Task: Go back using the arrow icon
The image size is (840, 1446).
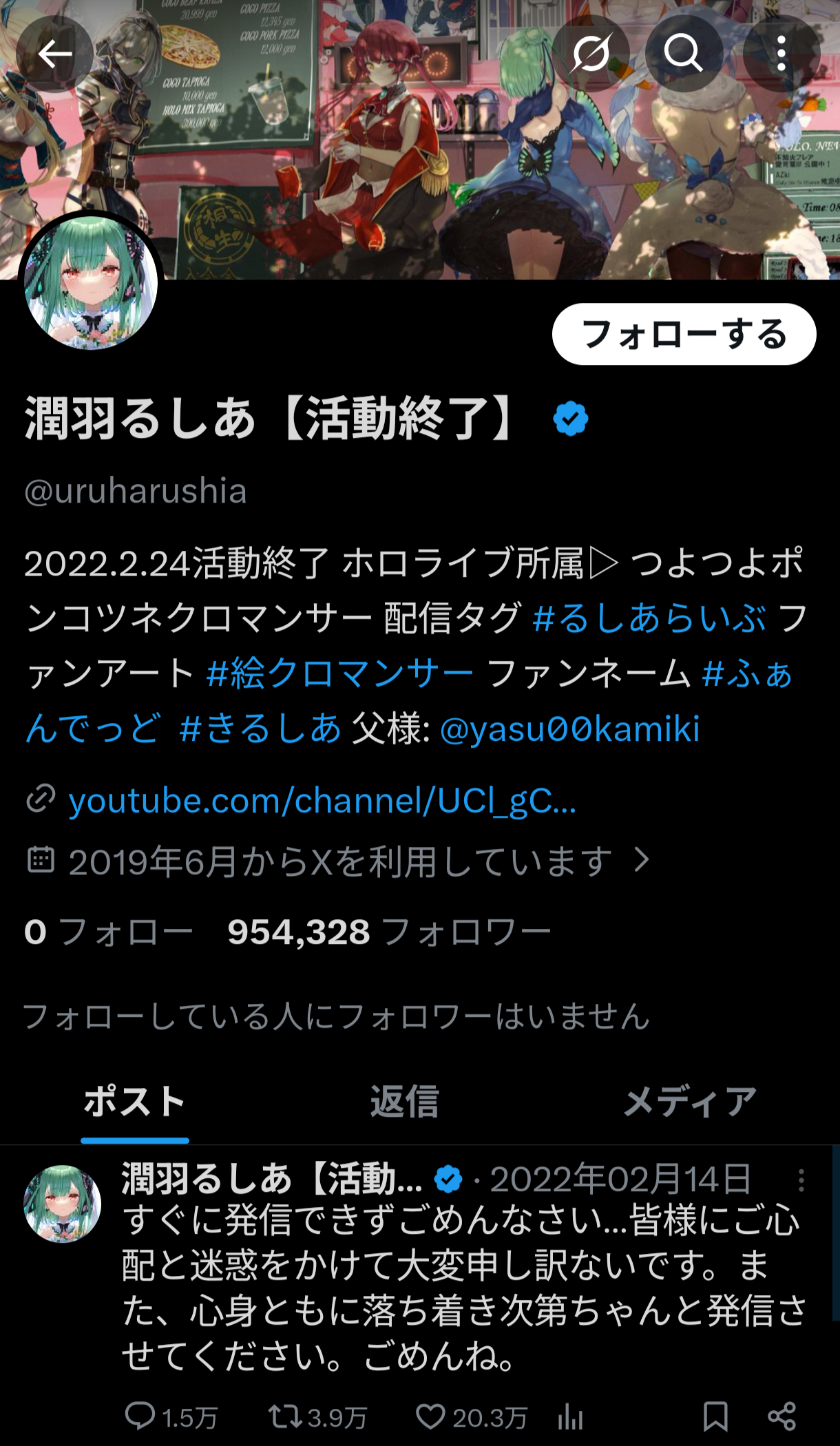Action: tap(54, 53)
